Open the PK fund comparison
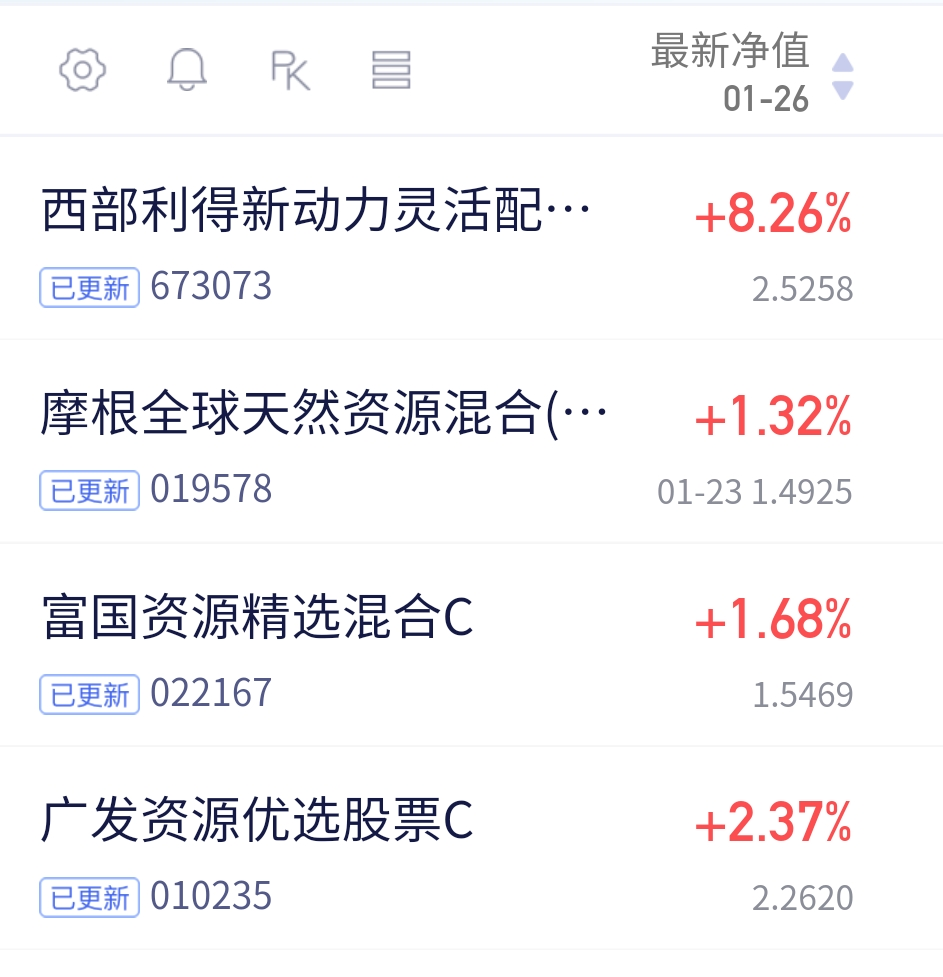This screenshot has width=943, height=977. pyautogui.click(x=290, y=70)
